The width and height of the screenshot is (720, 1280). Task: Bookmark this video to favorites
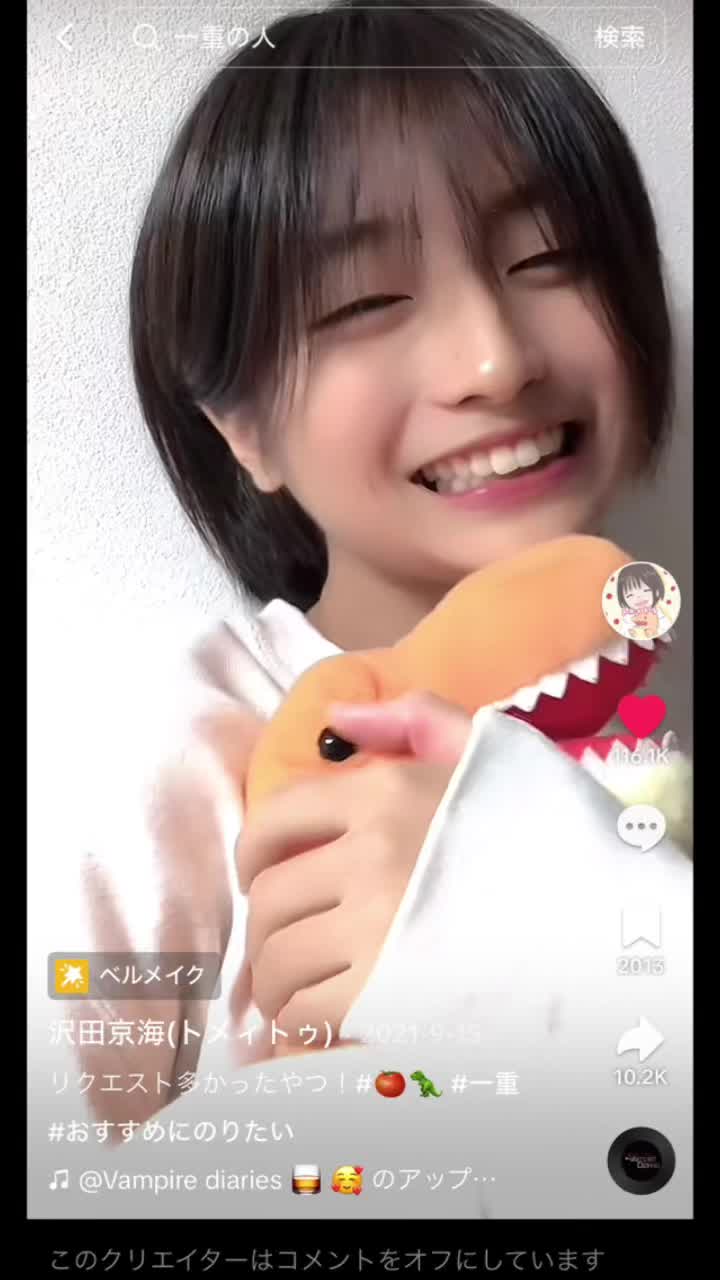point(641,929)
